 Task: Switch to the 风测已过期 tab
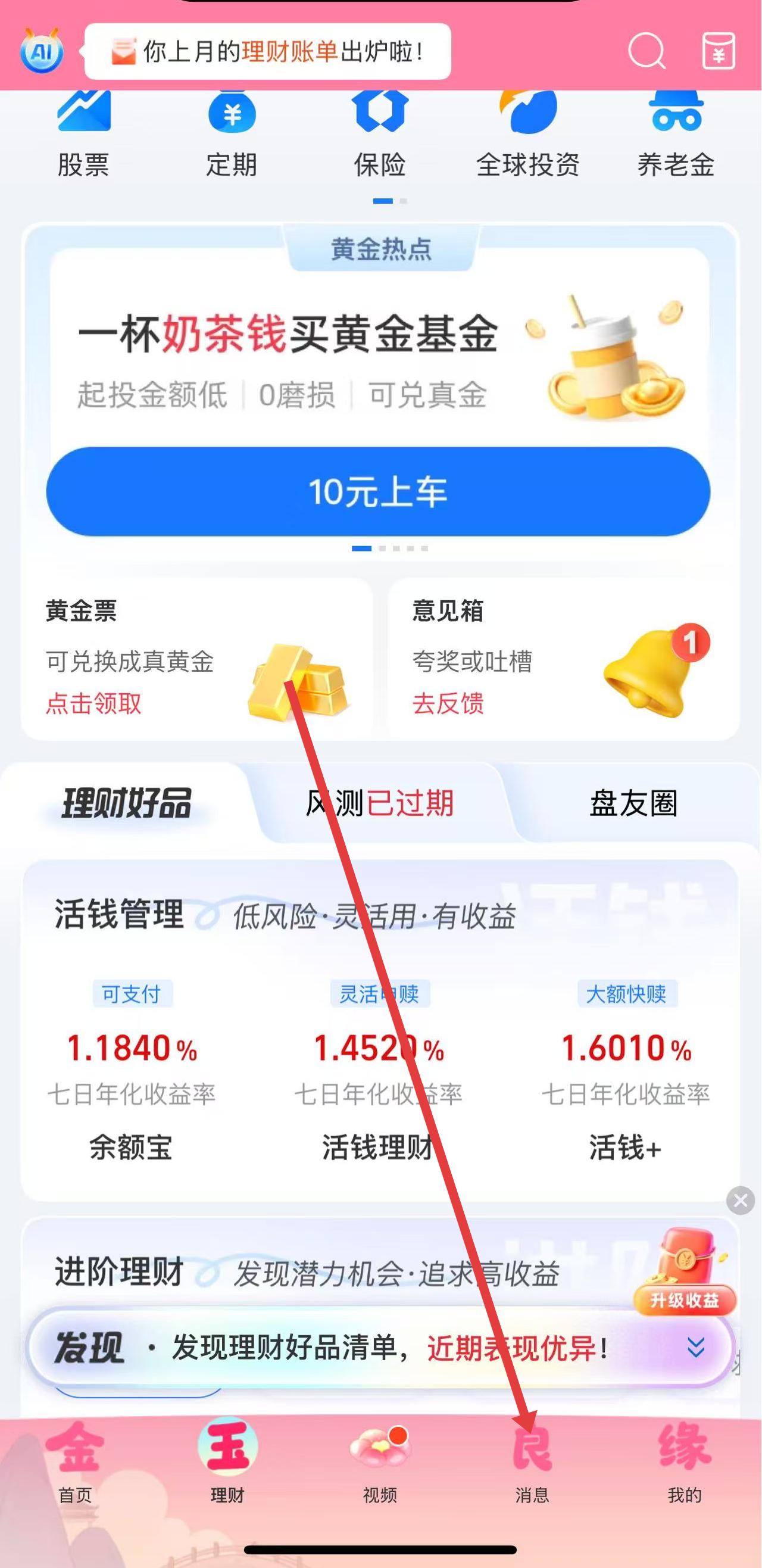coord(380,803)
